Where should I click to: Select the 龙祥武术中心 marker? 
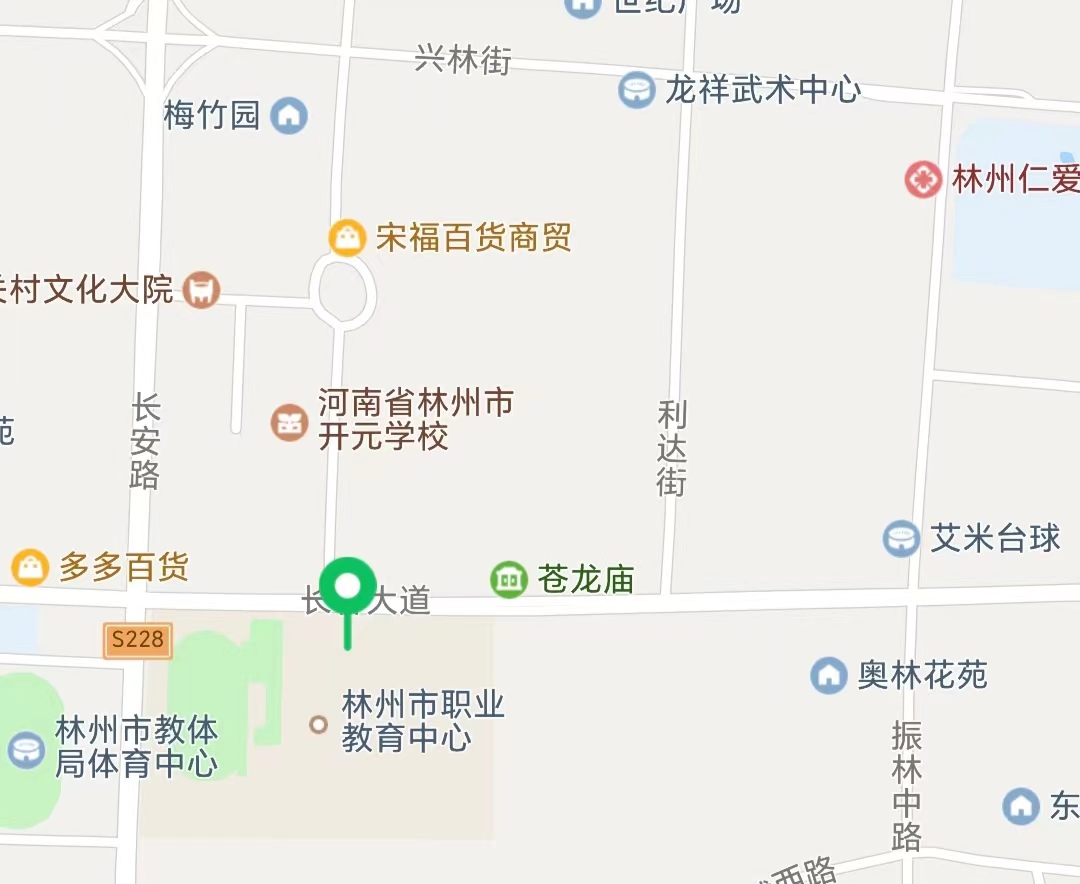pyautogui.click(x=636, y=91)
